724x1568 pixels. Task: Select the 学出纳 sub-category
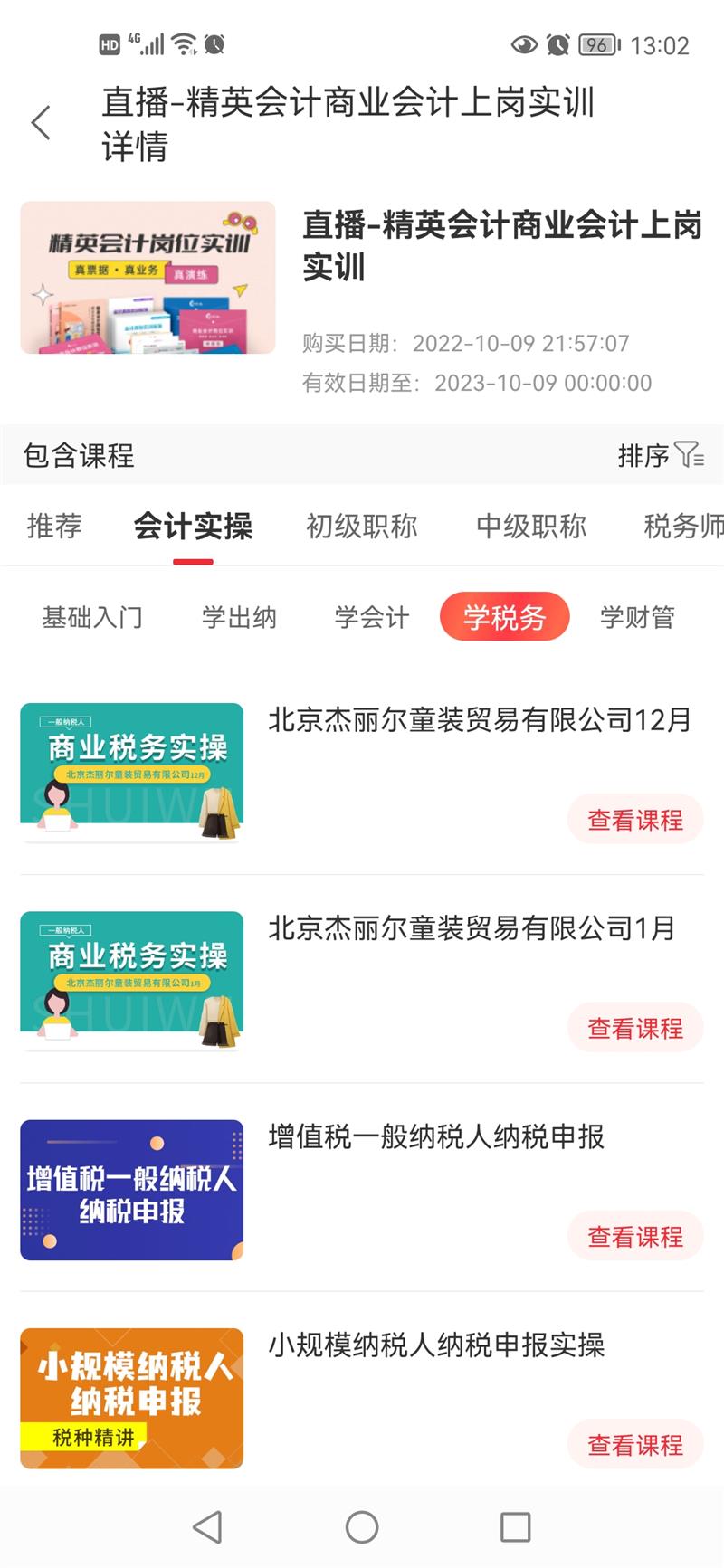pyautogui.click(x=239, y=617)
